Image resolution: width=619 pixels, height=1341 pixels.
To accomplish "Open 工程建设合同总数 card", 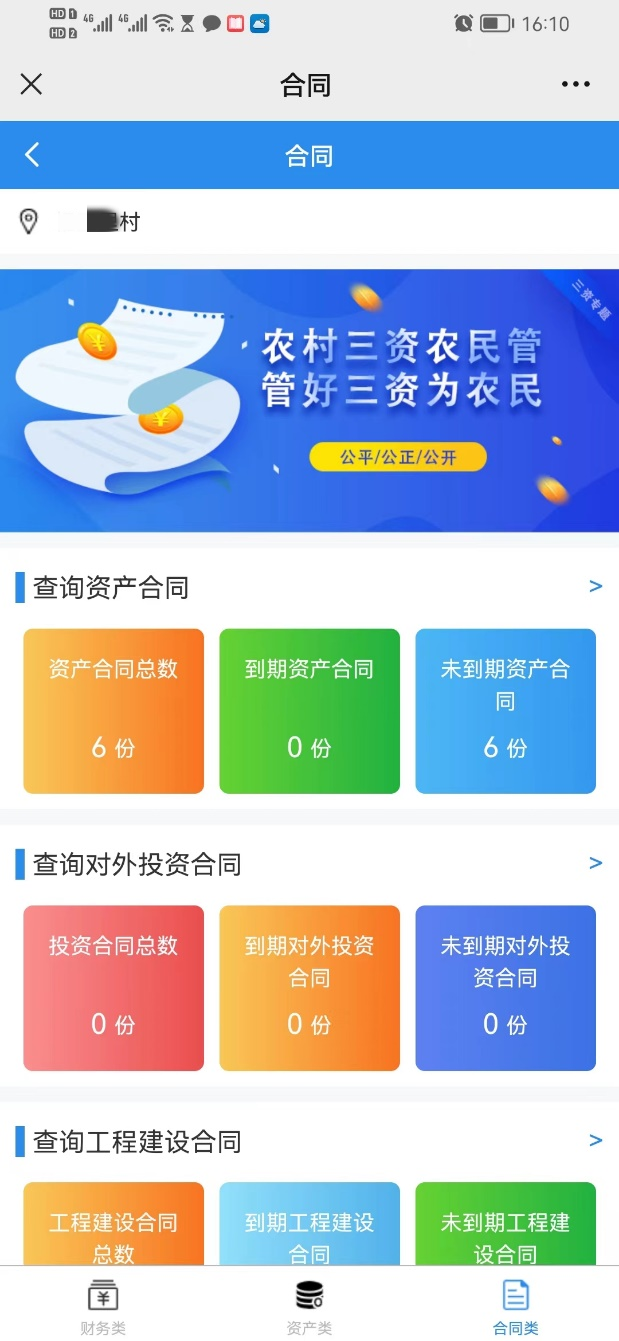I will coord(113,1225).
